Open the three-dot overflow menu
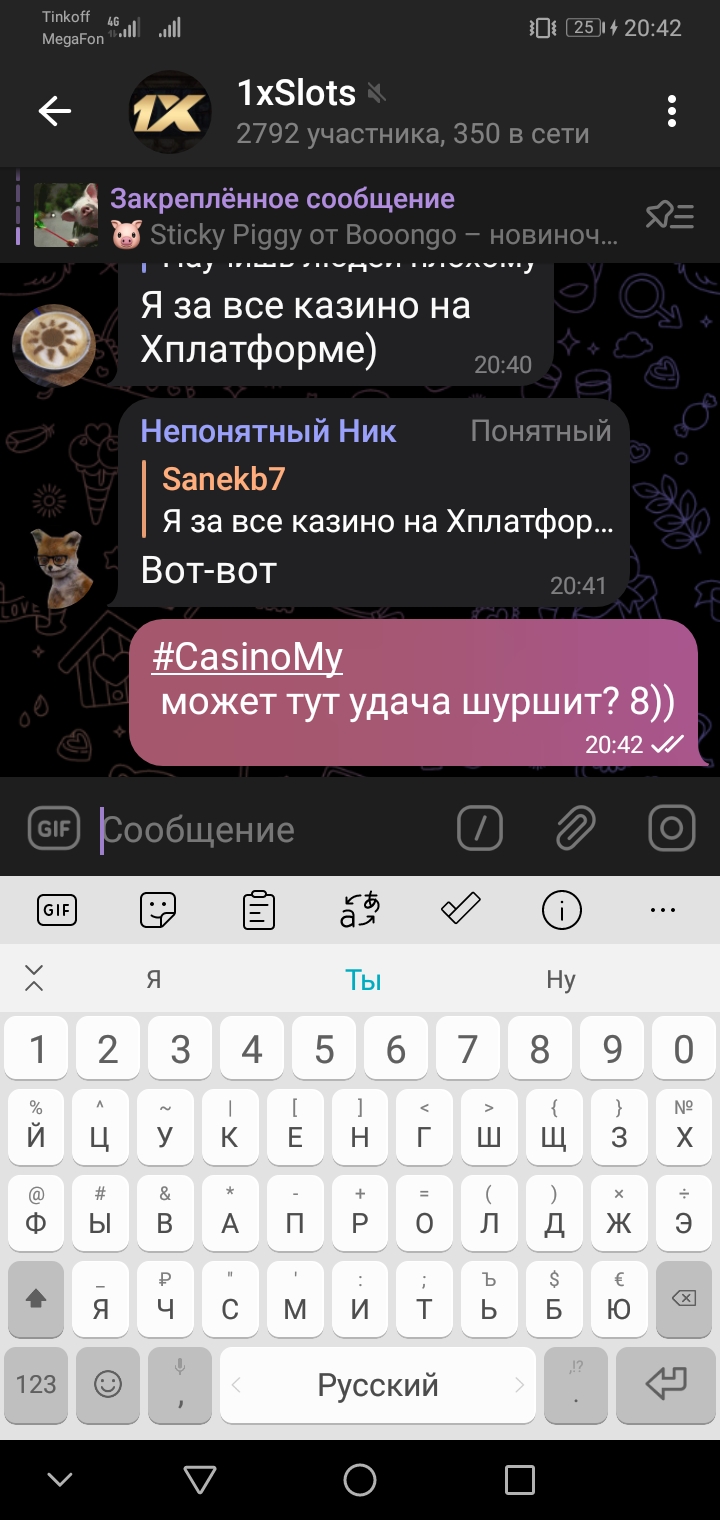Screen dimensions: 720x1520 tap(672, 111)
